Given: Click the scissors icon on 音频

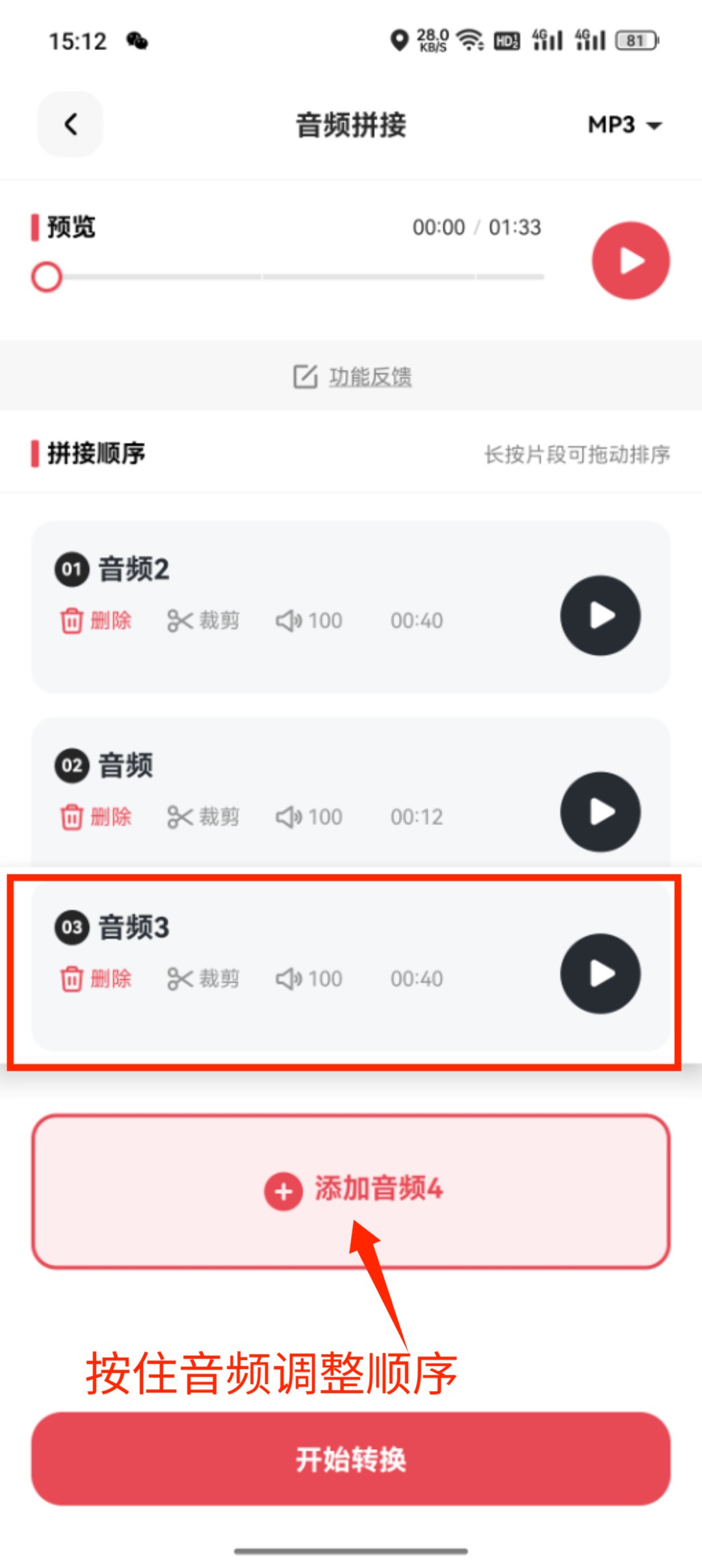Looking at the screenshot, I should [x=182, y=817].
